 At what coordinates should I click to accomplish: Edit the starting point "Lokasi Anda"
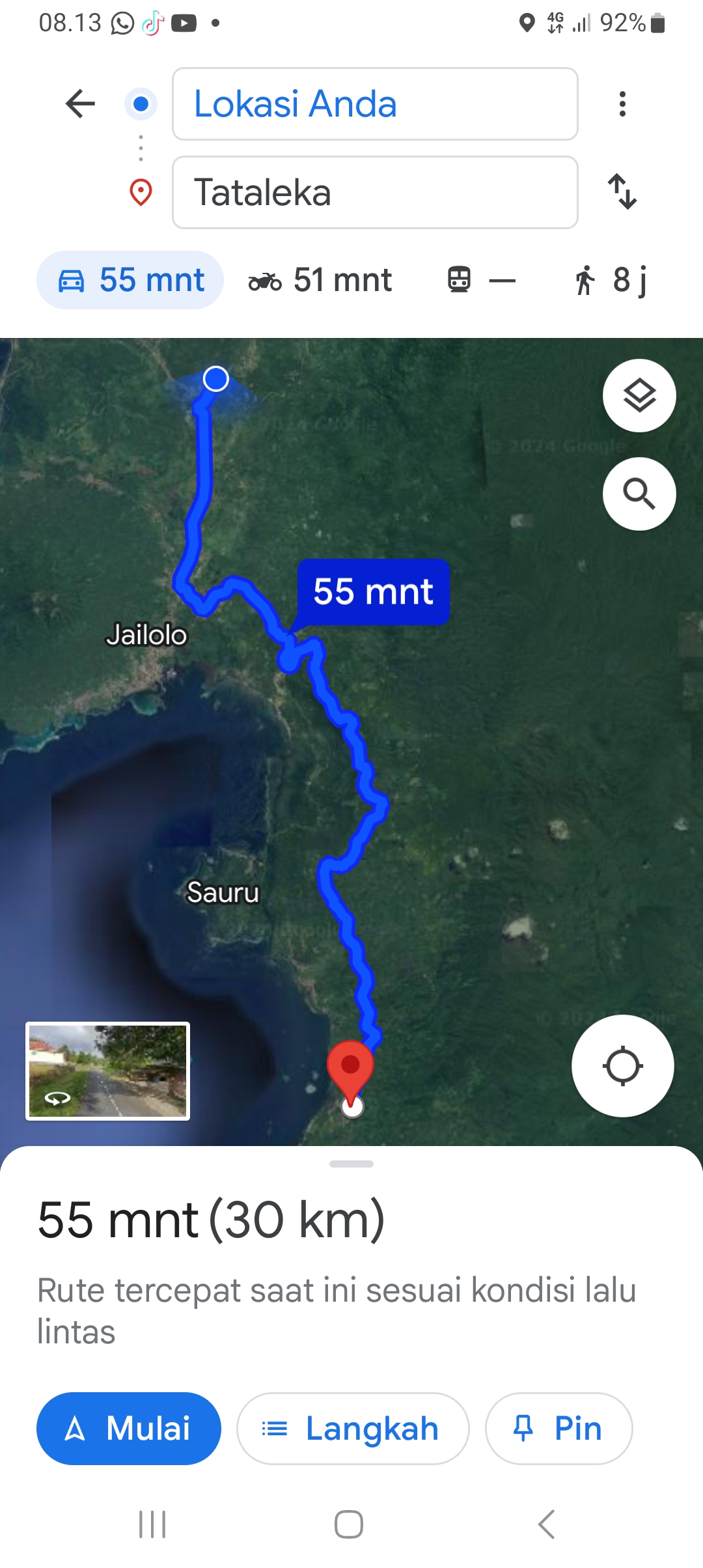(x=375, y=104)
